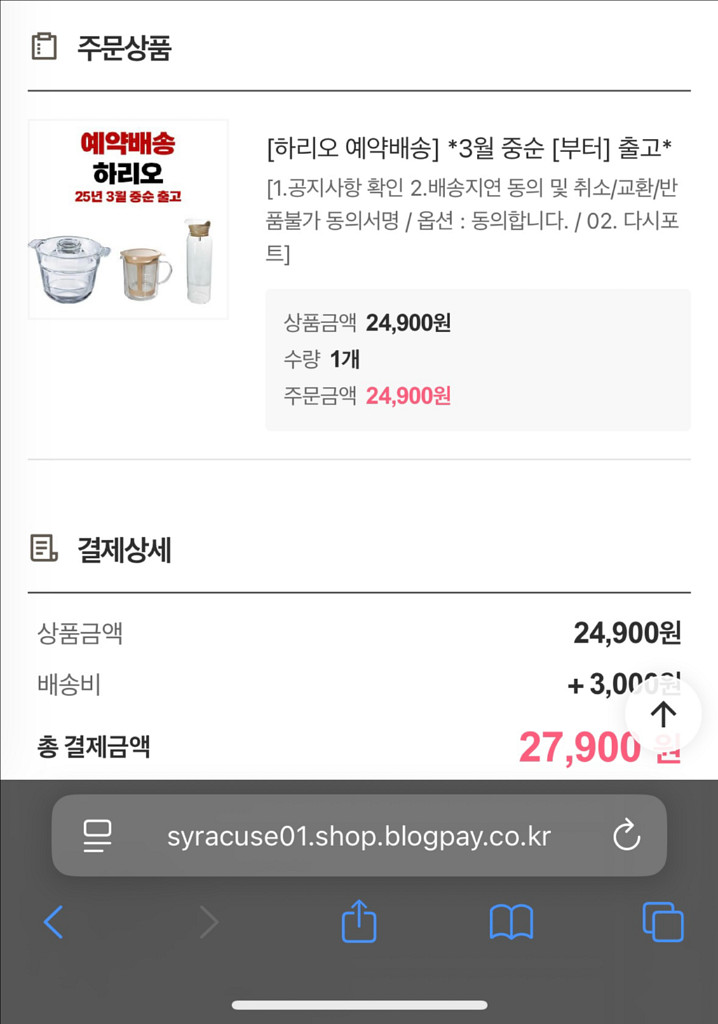The width and height of the screenshot is (718, 1024).
Task: Open Safari bookmarks
Action: point(511,921)
